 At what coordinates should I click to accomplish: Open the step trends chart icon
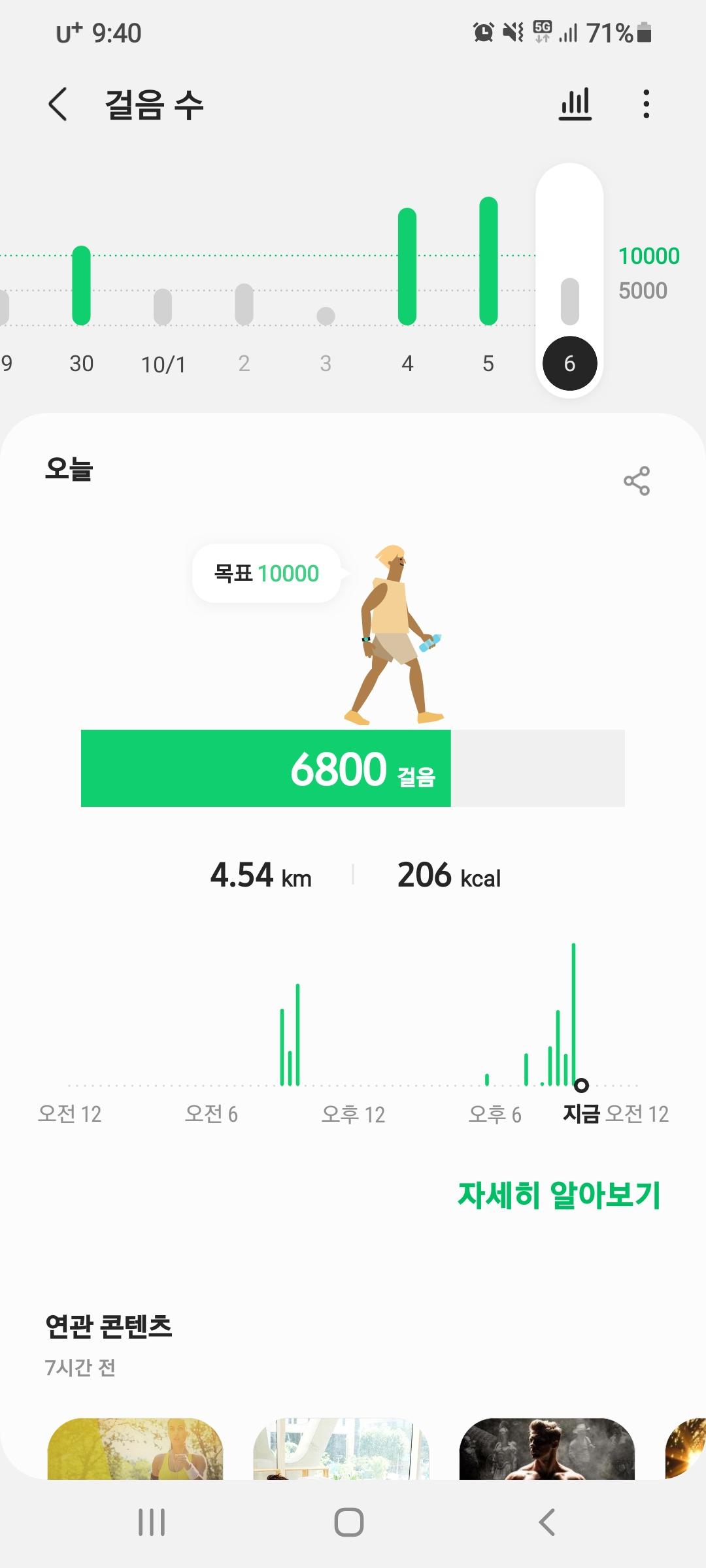point(575,105)
